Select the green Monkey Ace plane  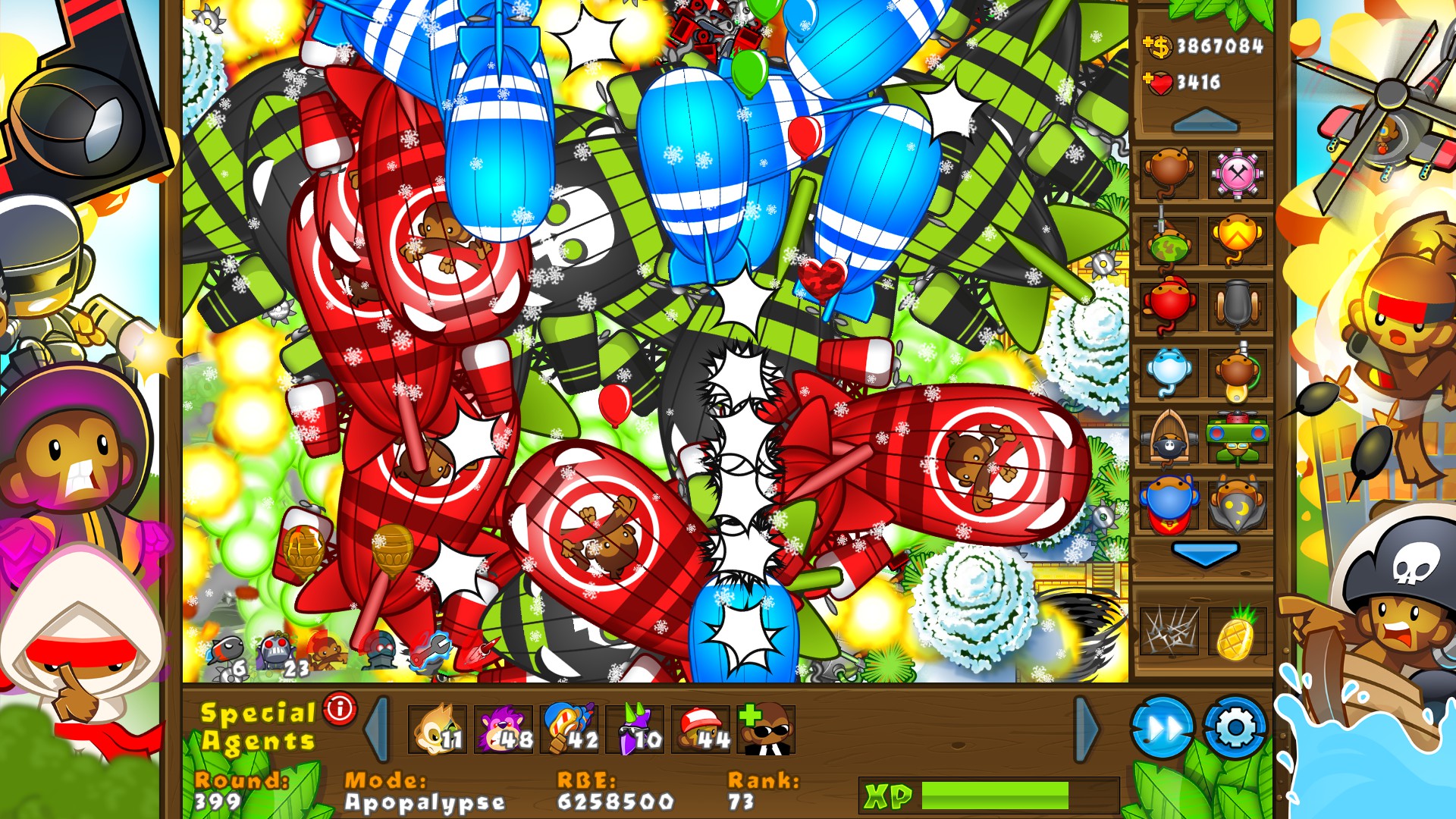[x=1237, y=438]
